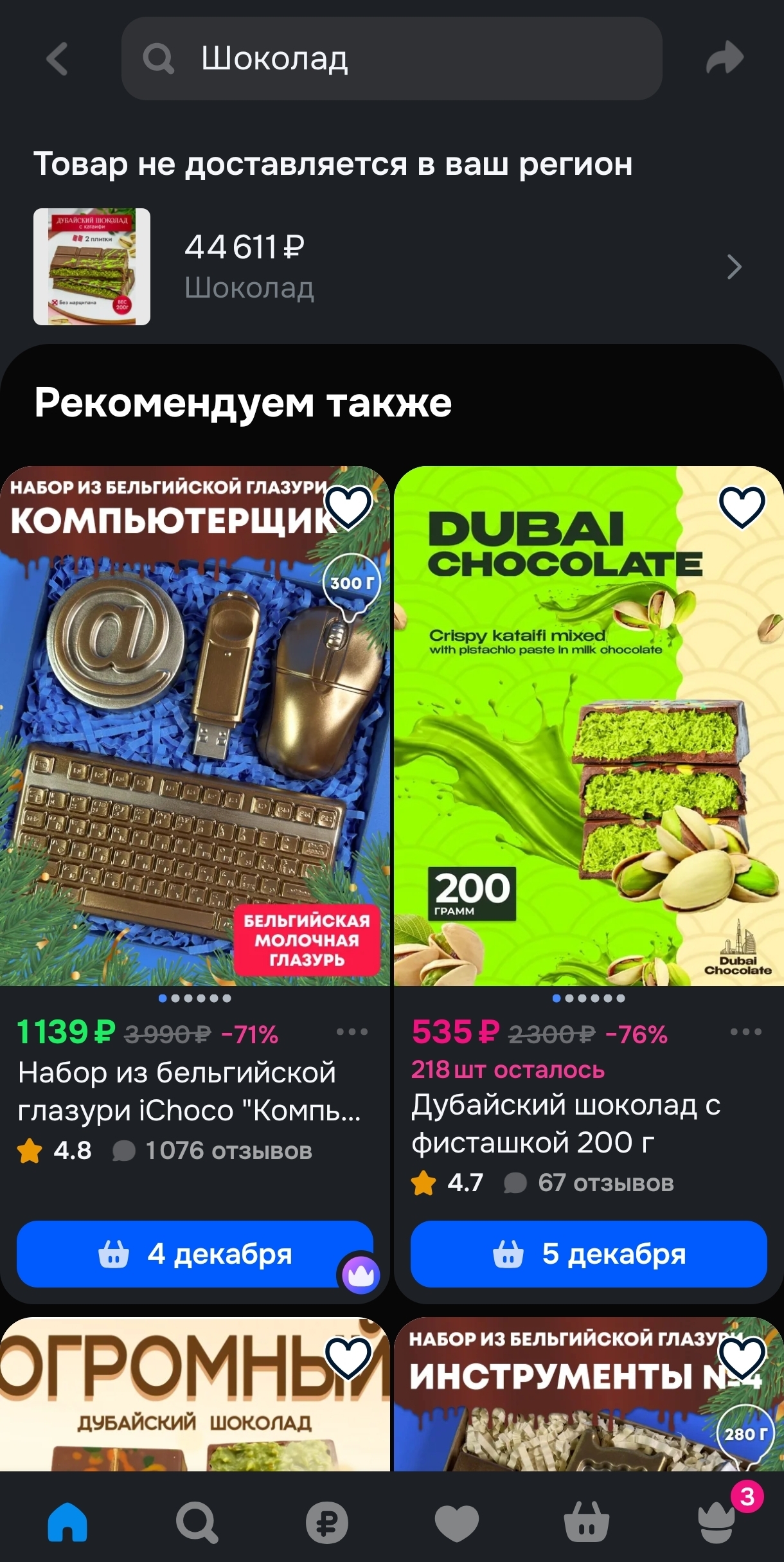Add Компьютерщик set to favorites
Screen dimensions: 784x1562
tap(348, 507)
